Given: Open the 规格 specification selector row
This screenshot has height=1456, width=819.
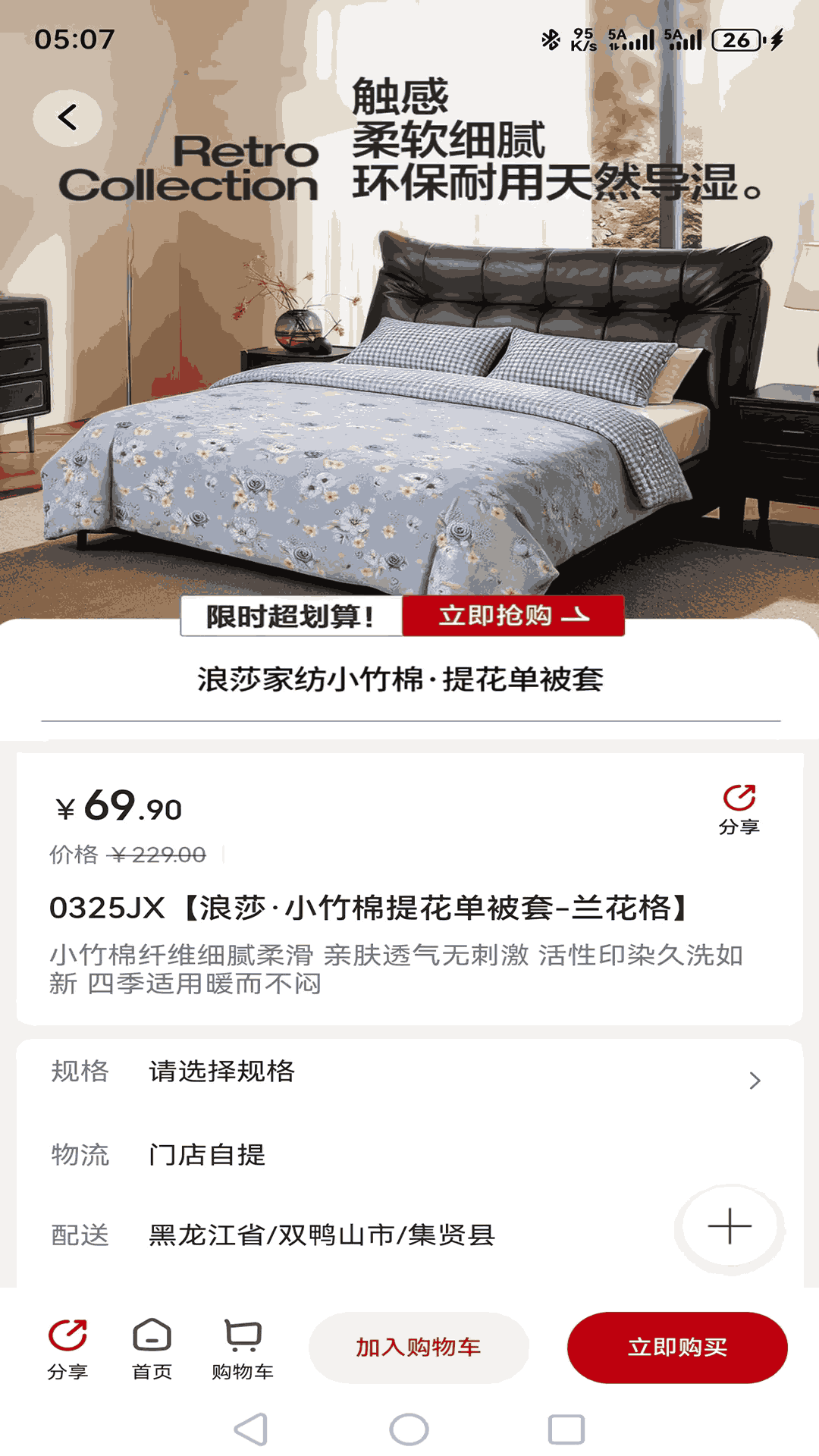Looking at the screenshot, I should click(409, 1072).
